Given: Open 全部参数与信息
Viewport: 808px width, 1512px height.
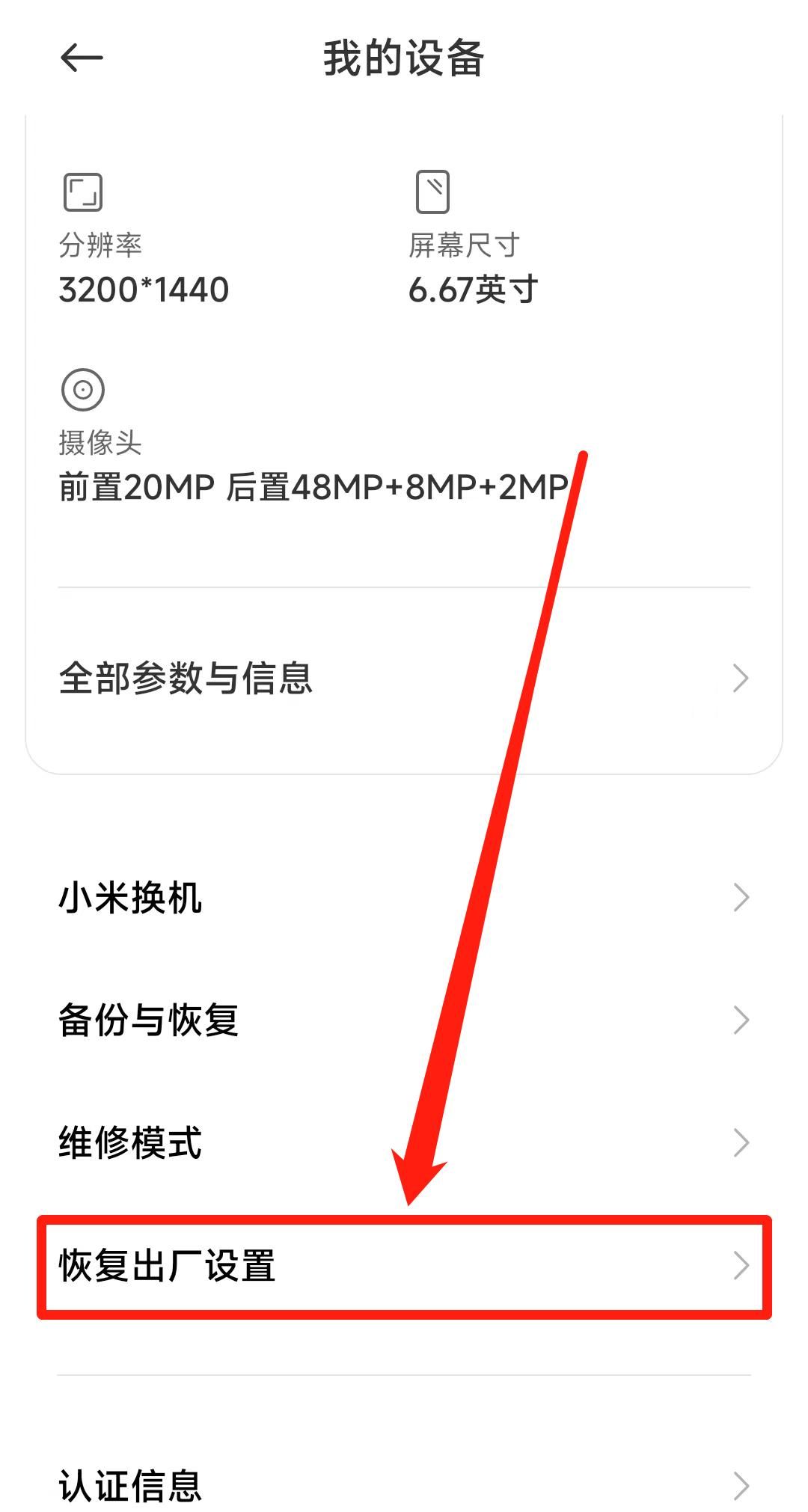Looking at the screenshot, I should pyautogui.click(x=404, y=679).
